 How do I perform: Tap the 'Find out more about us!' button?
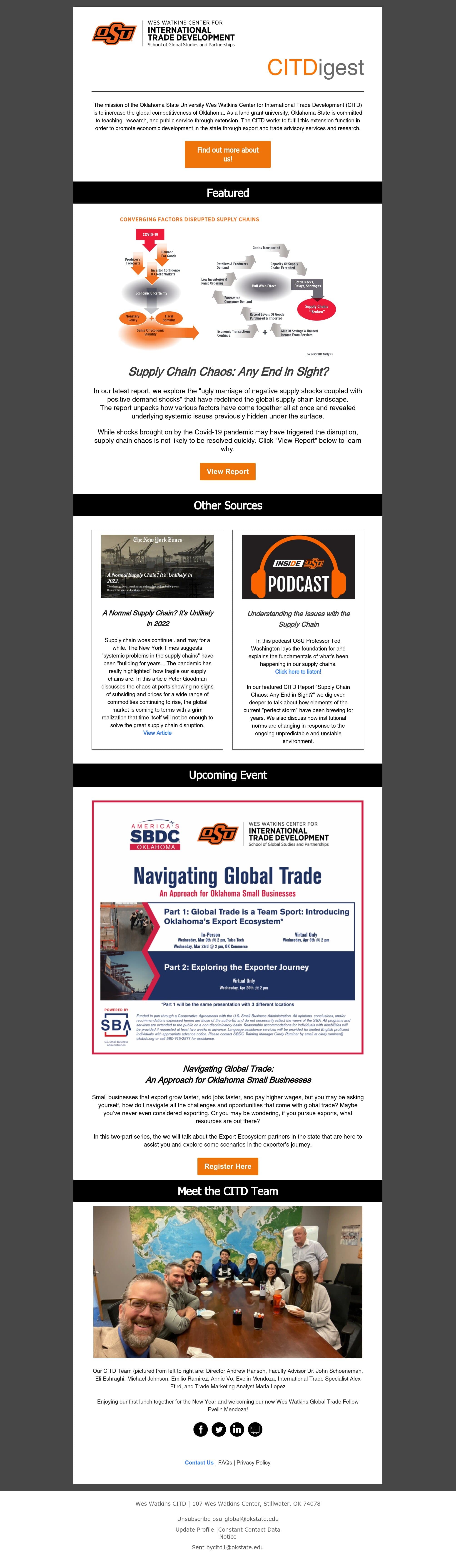[227, 155]
